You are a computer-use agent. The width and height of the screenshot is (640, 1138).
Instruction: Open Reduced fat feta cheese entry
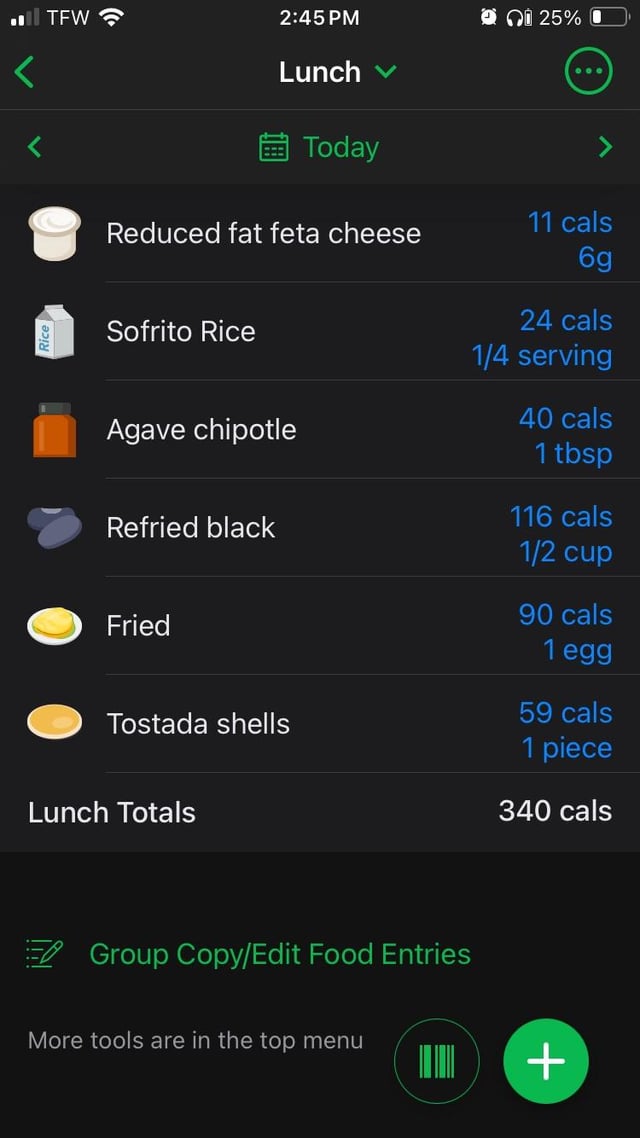[320, 234]
